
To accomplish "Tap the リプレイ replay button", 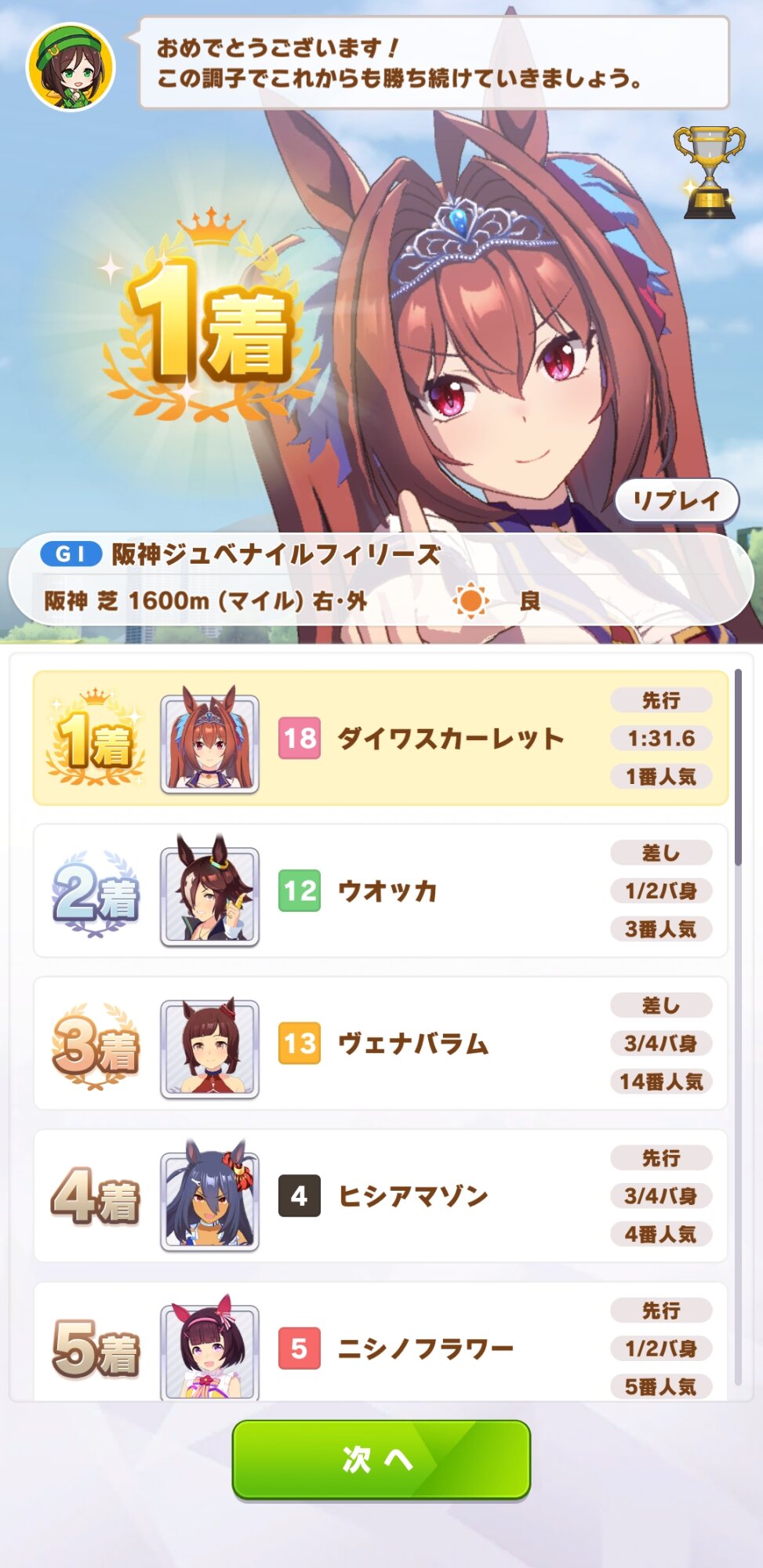I will (x=677, y=500).
